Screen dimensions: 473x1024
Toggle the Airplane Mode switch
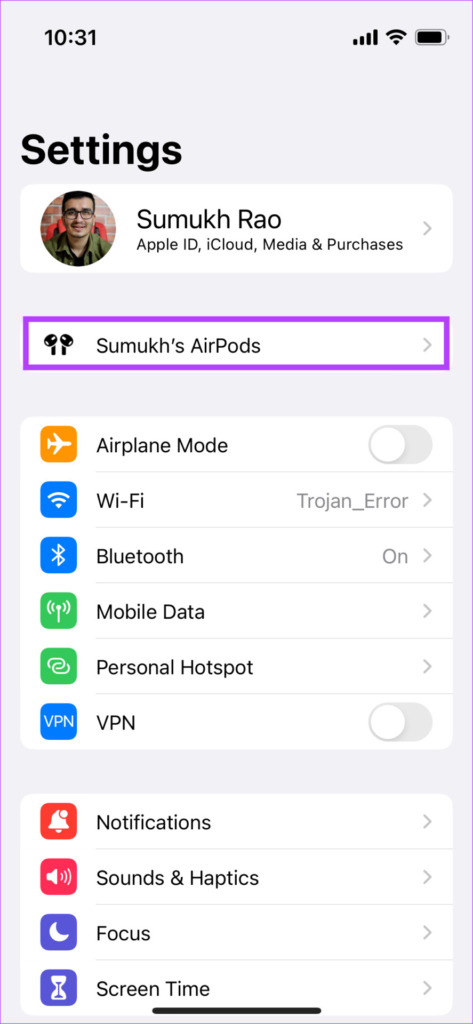[400, 445]
